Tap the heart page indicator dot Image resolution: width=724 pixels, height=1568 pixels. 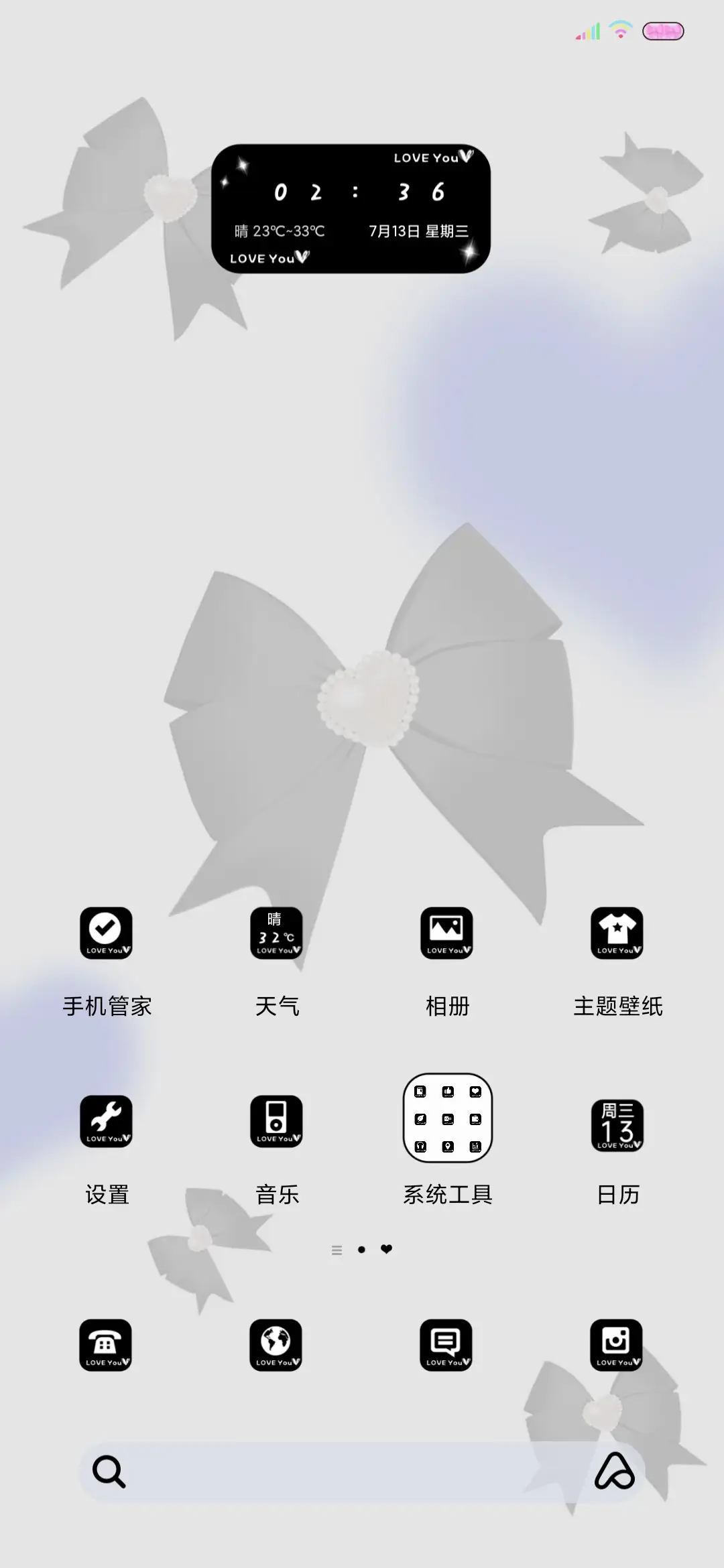tap(387, 1248)
